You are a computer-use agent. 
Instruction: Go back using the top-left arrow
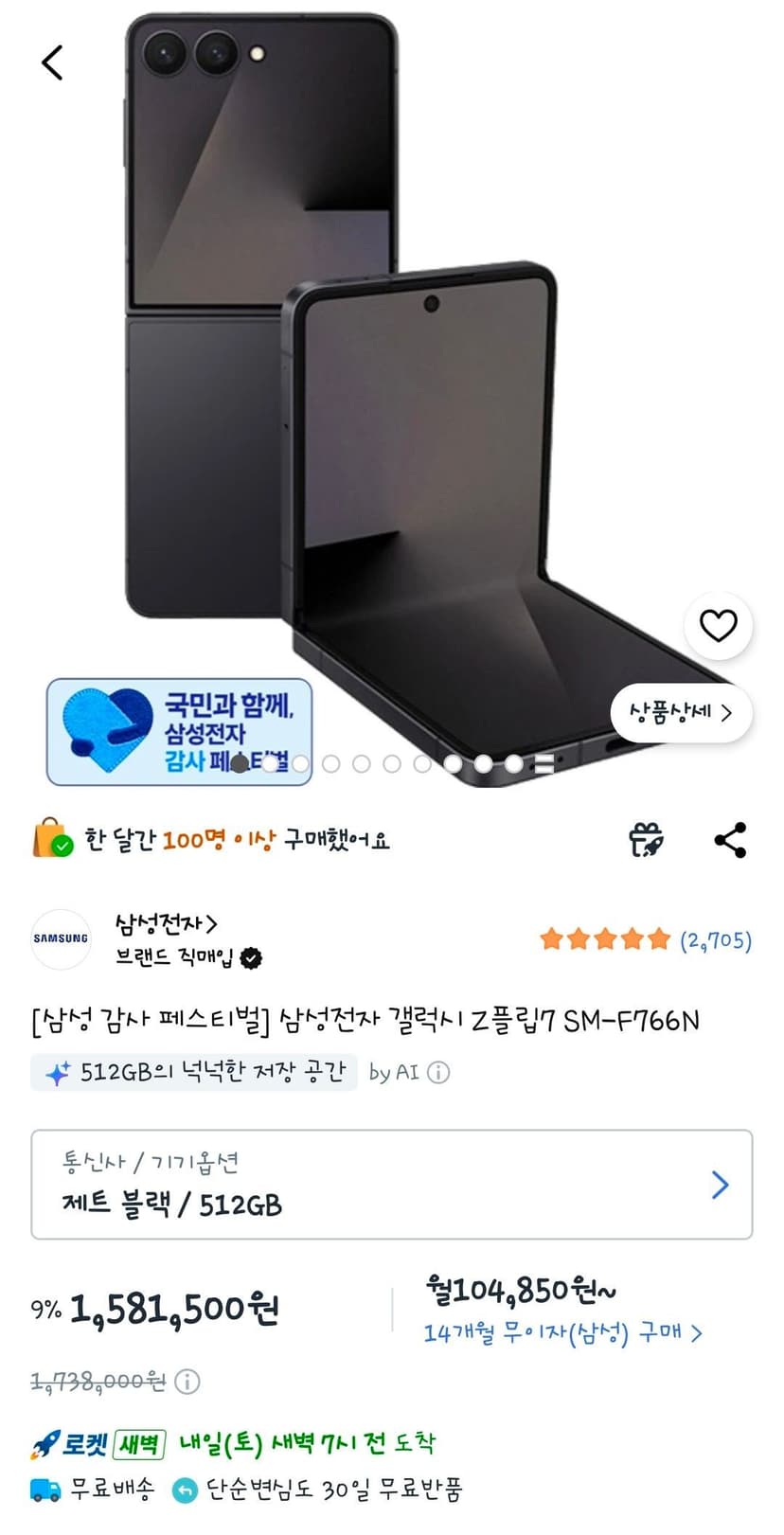[x=52, y=62]
